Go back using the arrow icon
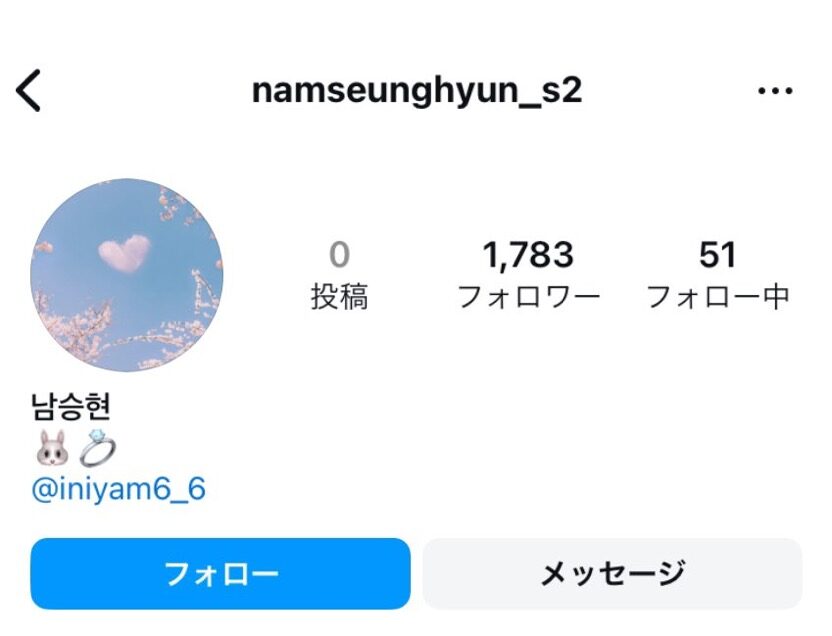 click(29, 91)
